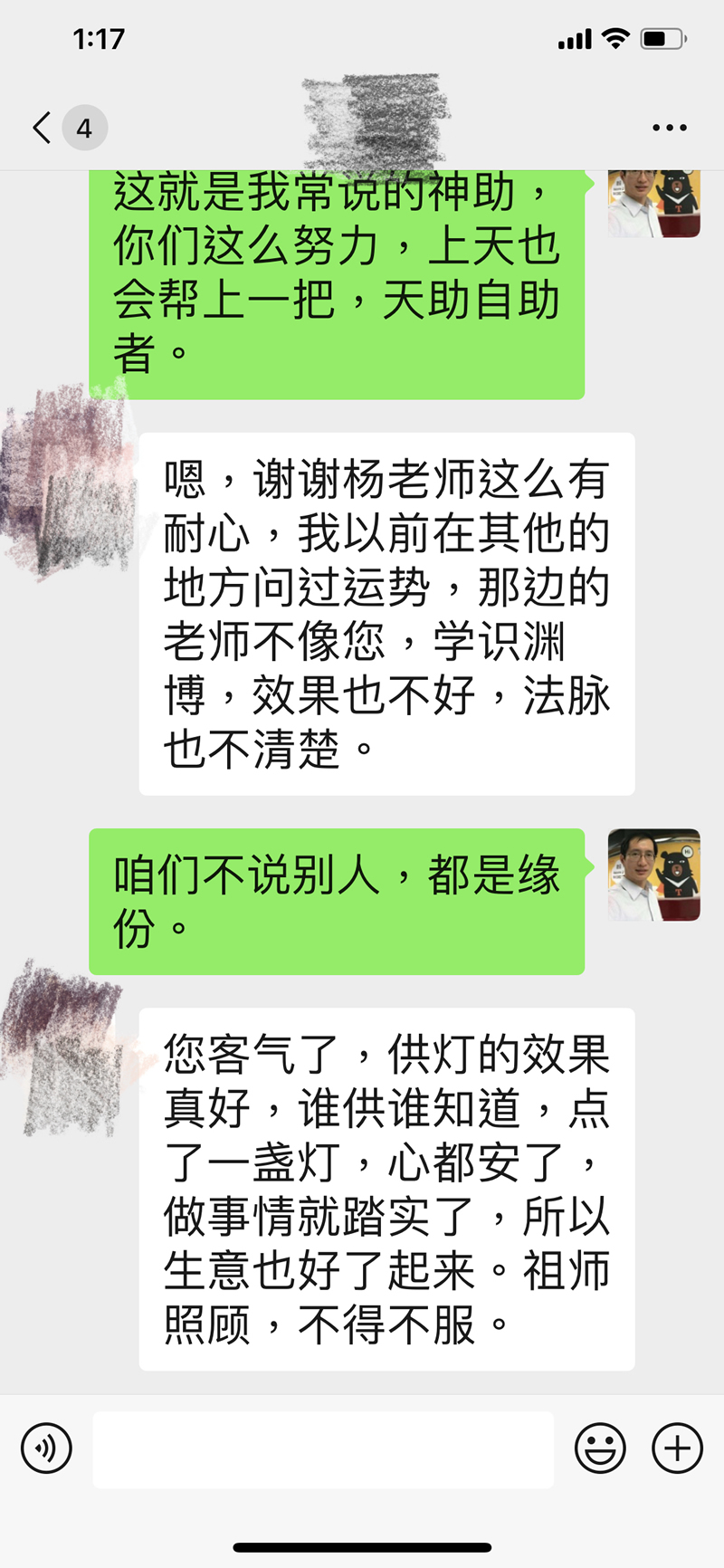Switch to voice message input

(x=46, y=1449)
